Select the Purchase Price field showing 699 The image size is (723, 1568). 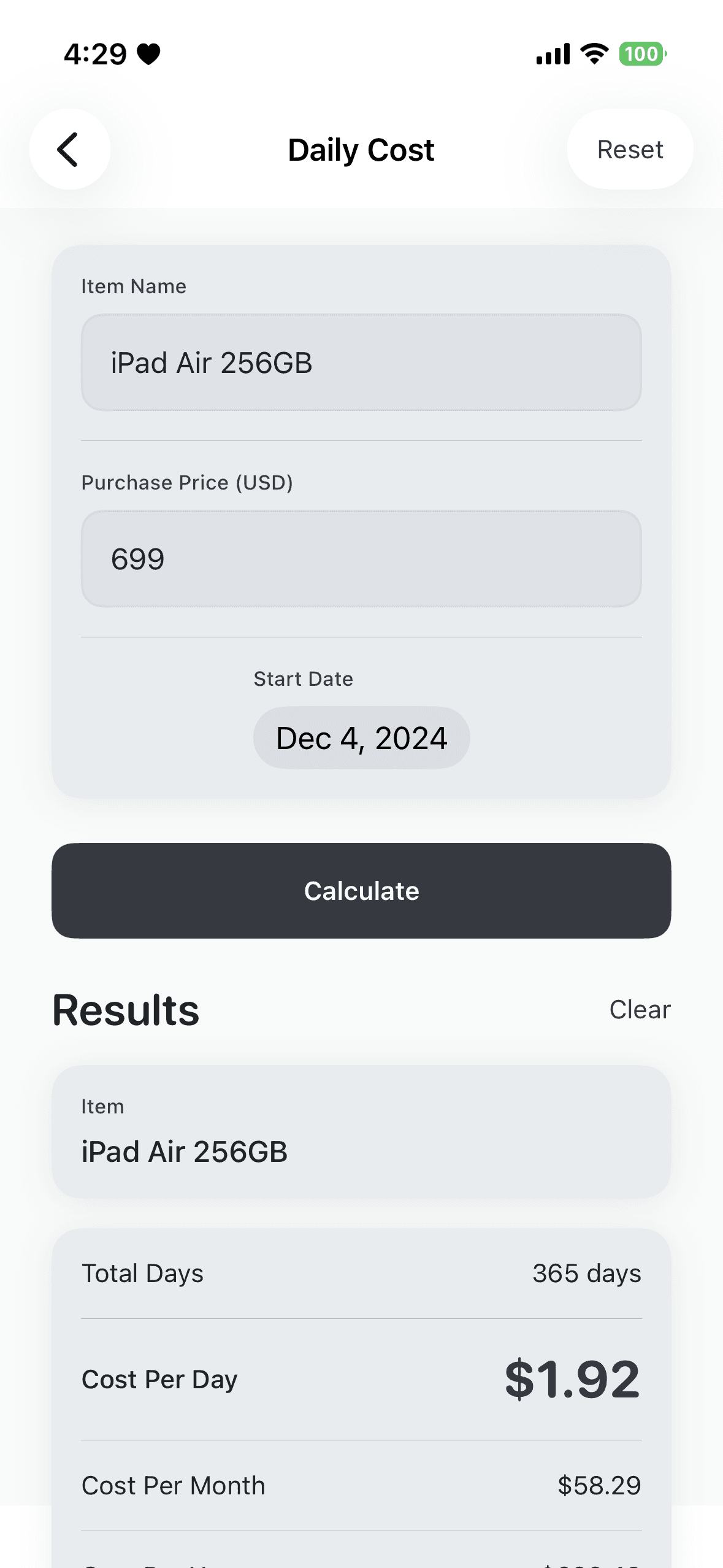coord(361,558)
